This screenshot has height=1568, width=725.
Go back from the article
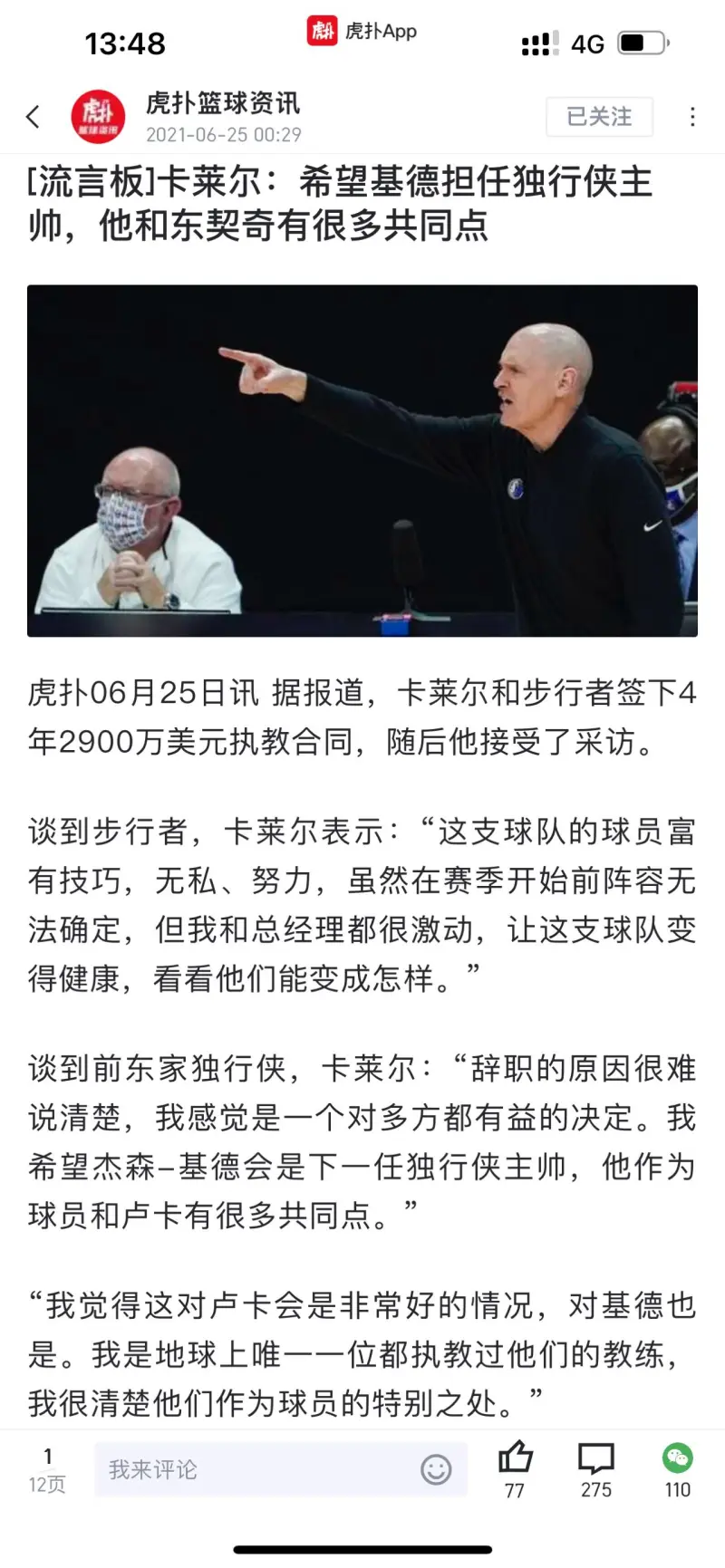pos(34,116)
